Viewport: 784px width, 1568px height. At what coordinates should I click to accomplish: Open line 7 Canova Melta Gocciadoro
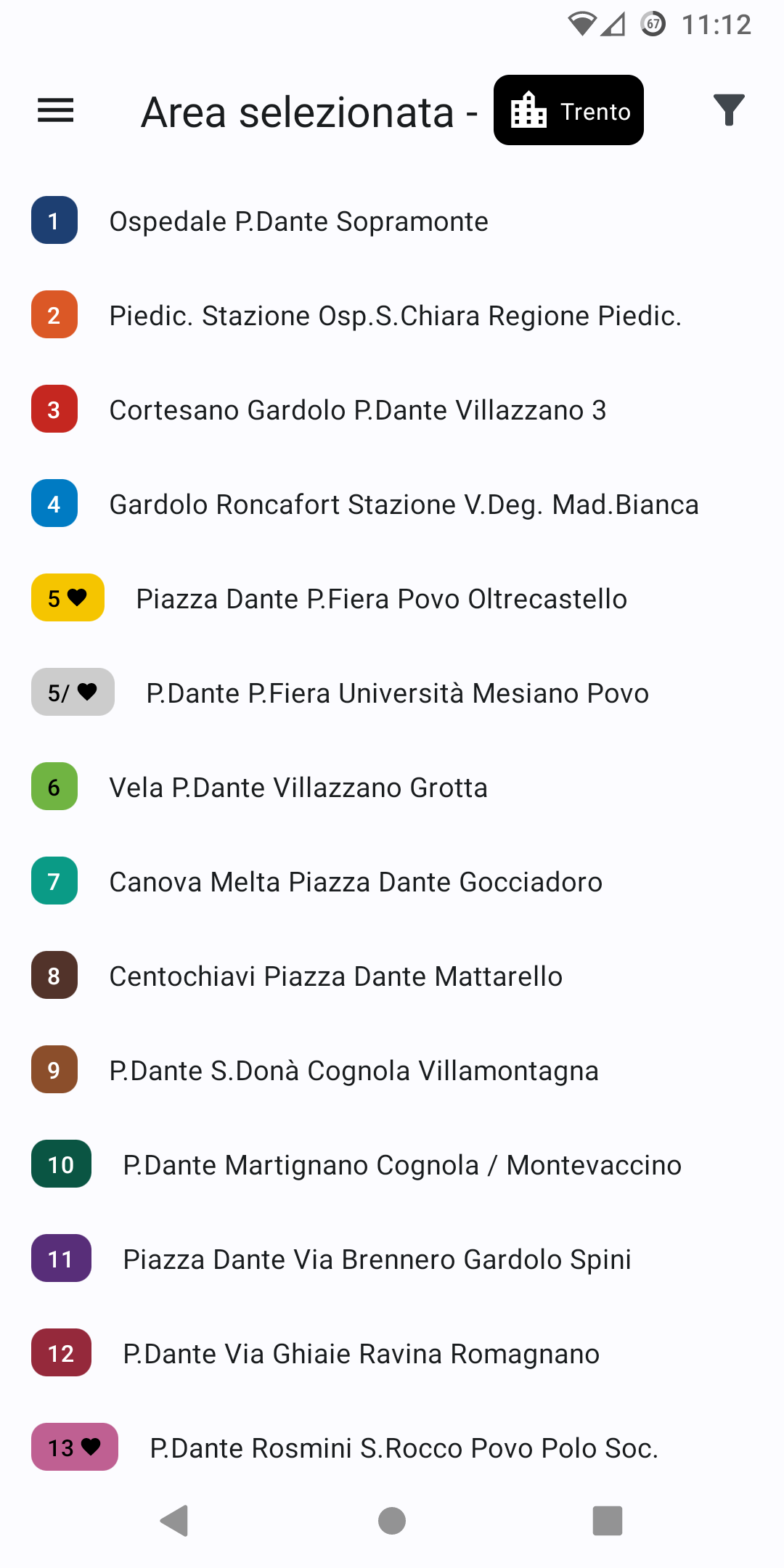click(356, 881)
